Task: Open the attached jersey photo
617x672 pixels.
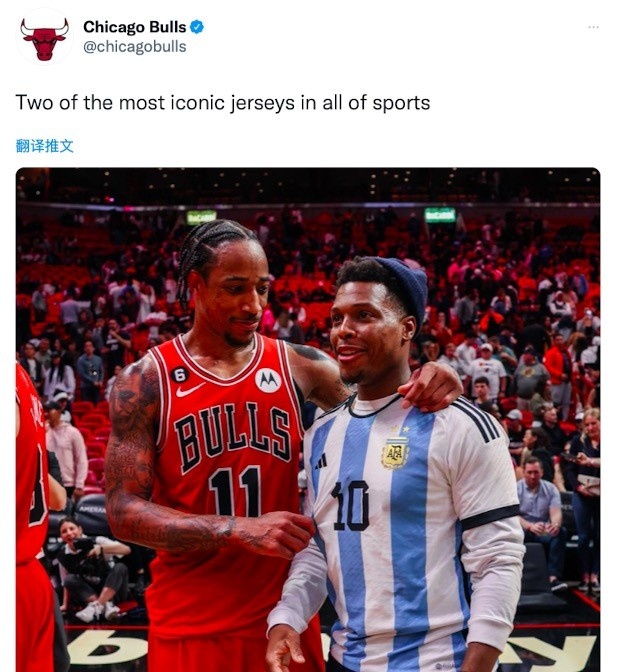Action: point(308,420)
